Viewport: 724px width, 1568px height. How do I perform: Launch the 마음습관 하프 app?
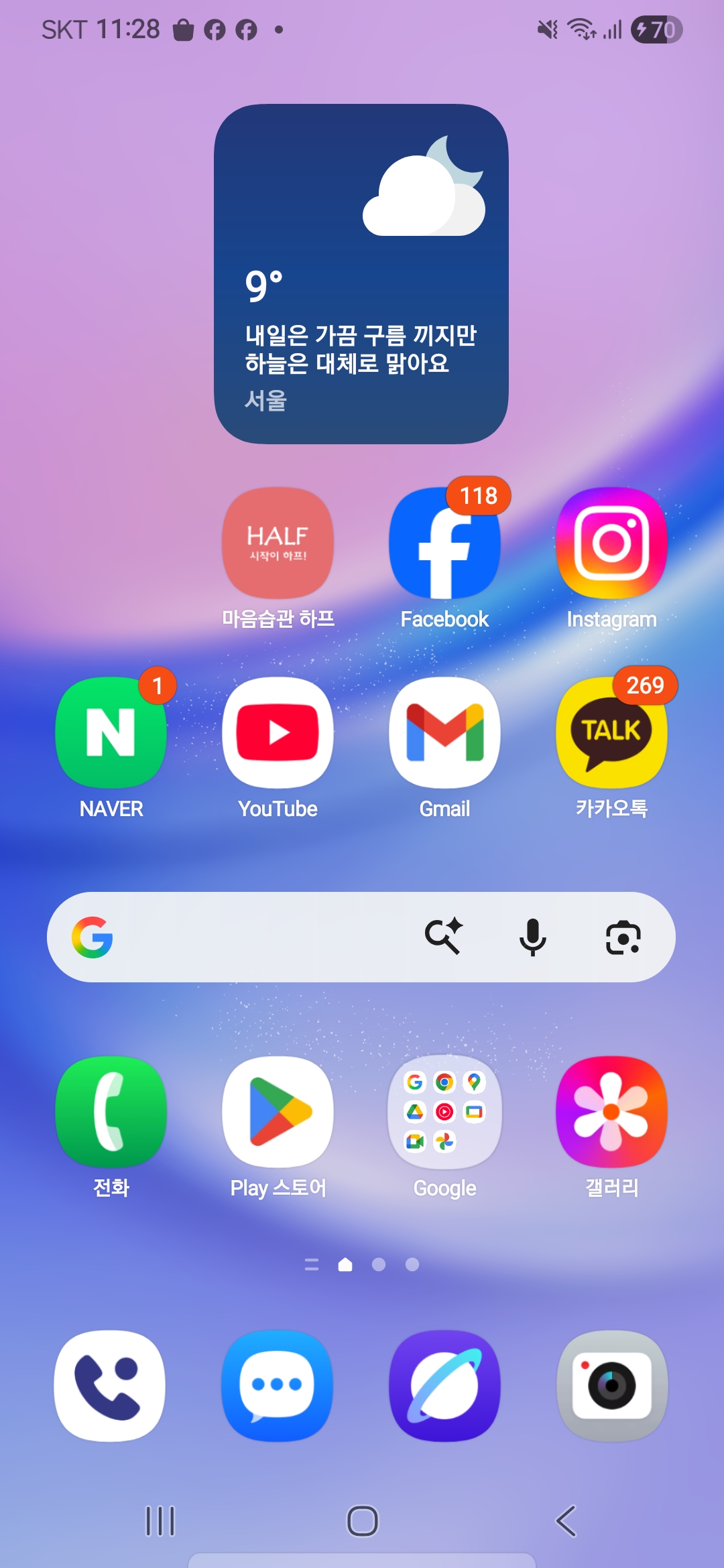tap(278, 543)
